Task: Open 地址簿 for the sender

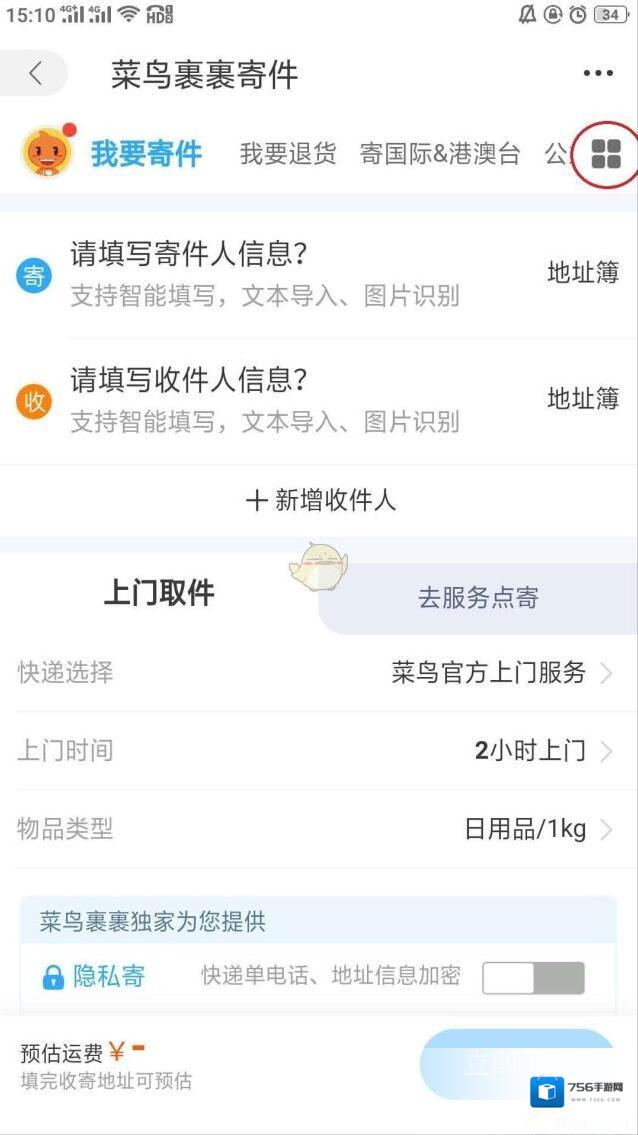Action: pyautogui.click(x=583, y=273)
